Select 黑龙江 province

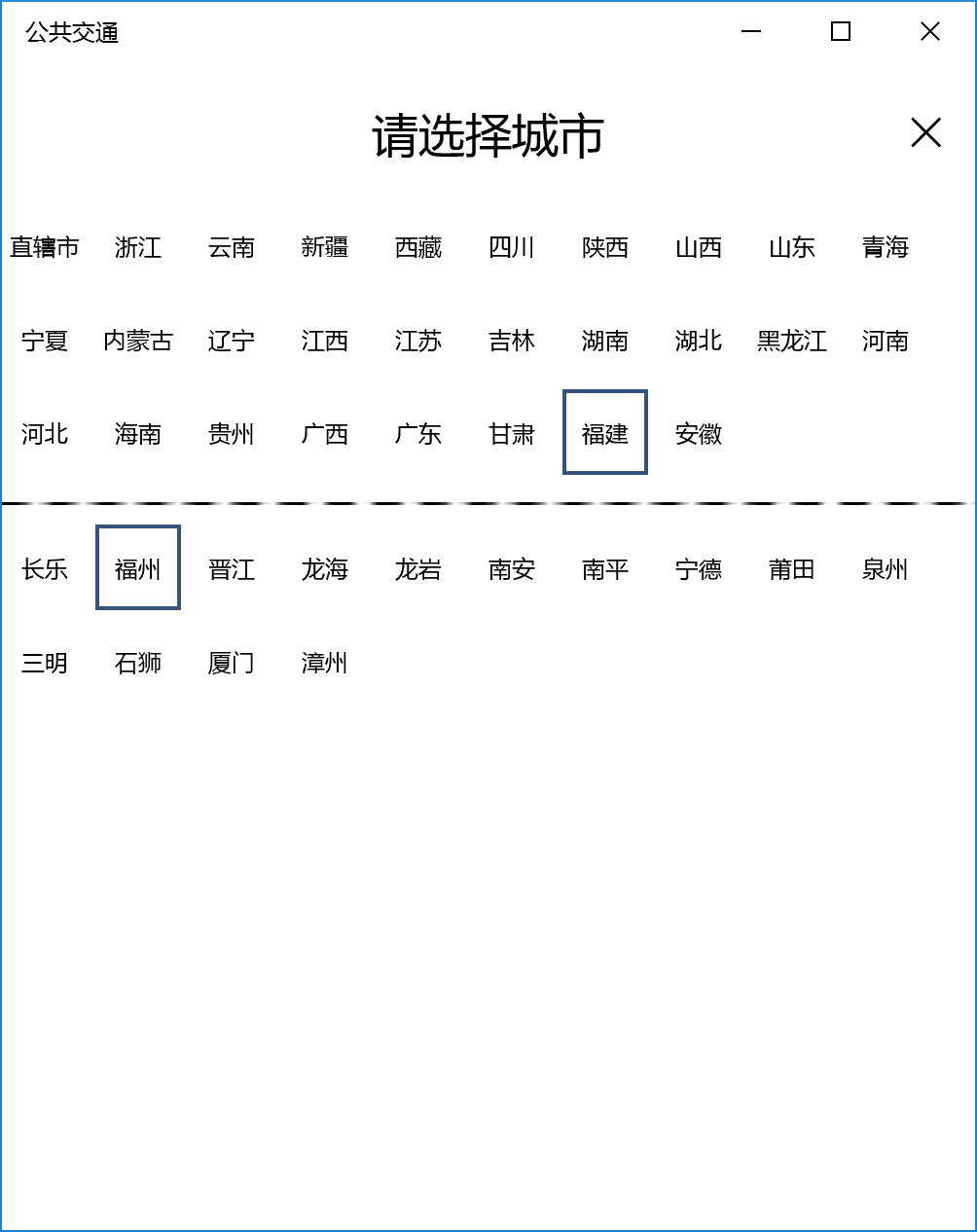tap(792, 341)
